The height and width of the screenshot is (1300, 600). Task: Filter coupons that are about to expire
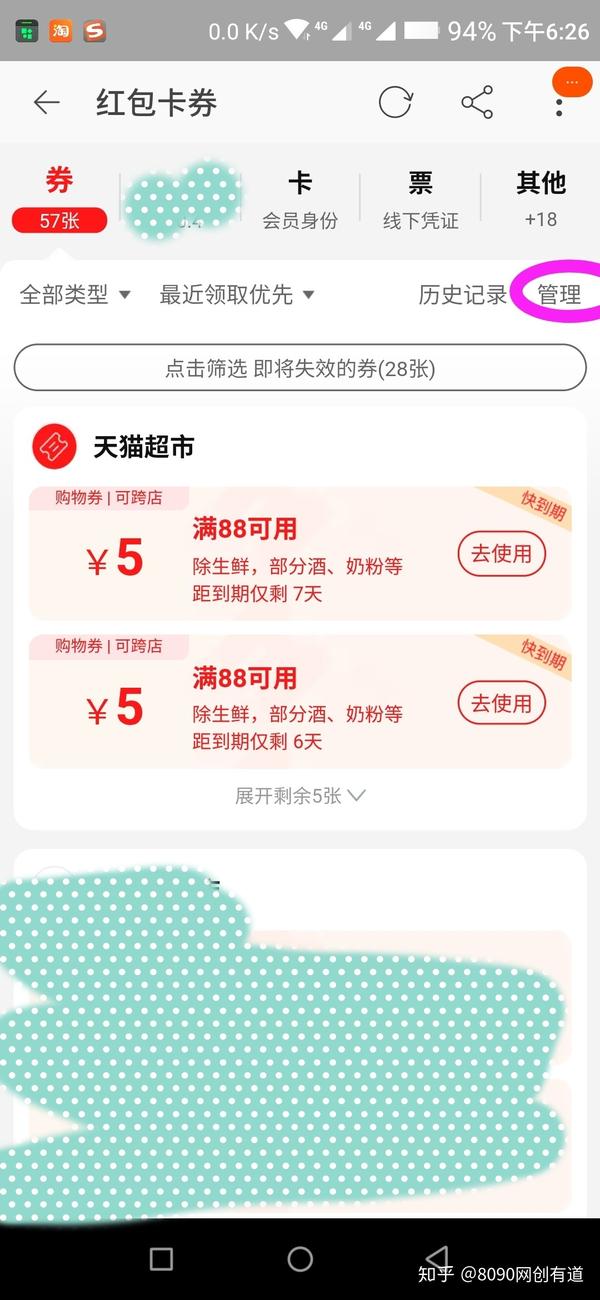tap(300, 368)
